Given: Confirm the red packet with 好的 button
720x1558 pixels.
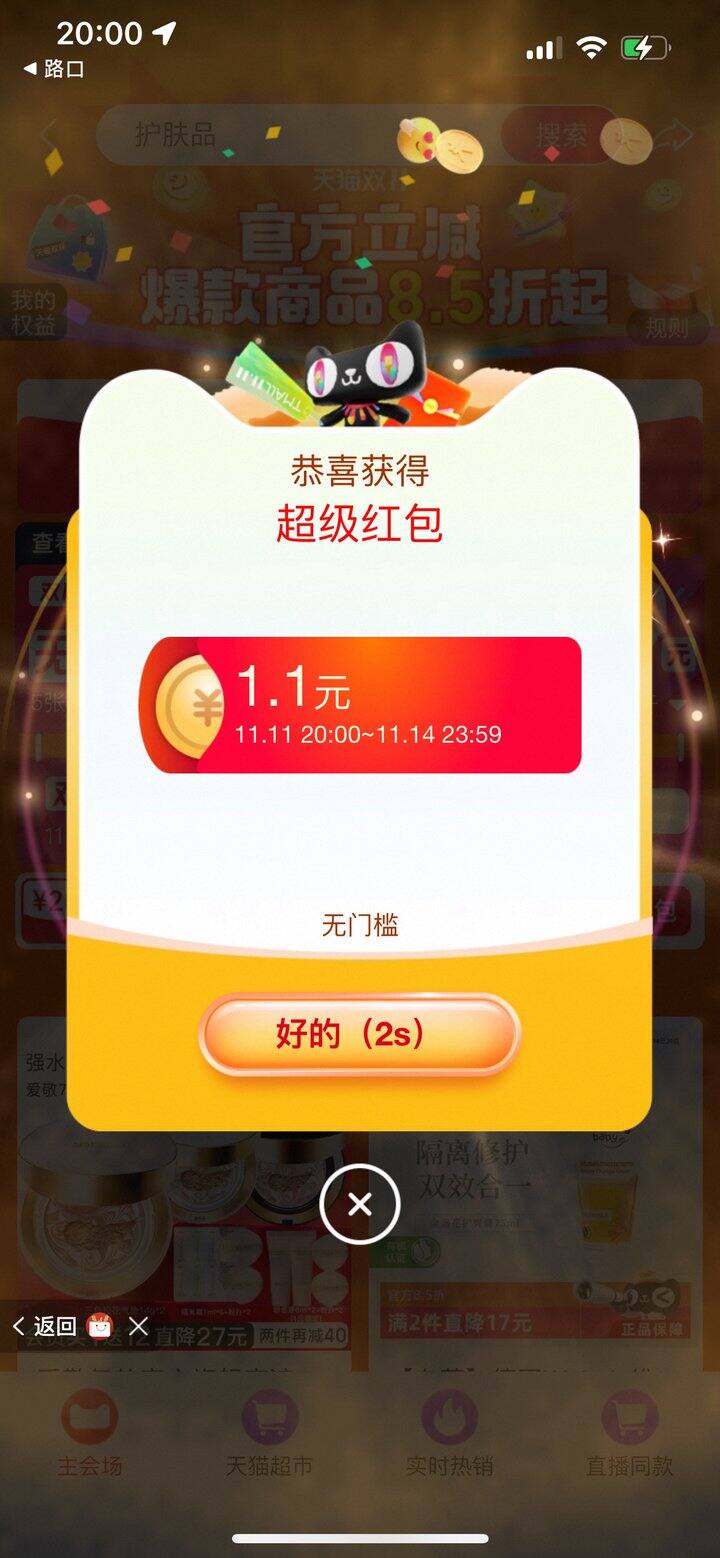Looking at the screenshot, I should 359,1034.
